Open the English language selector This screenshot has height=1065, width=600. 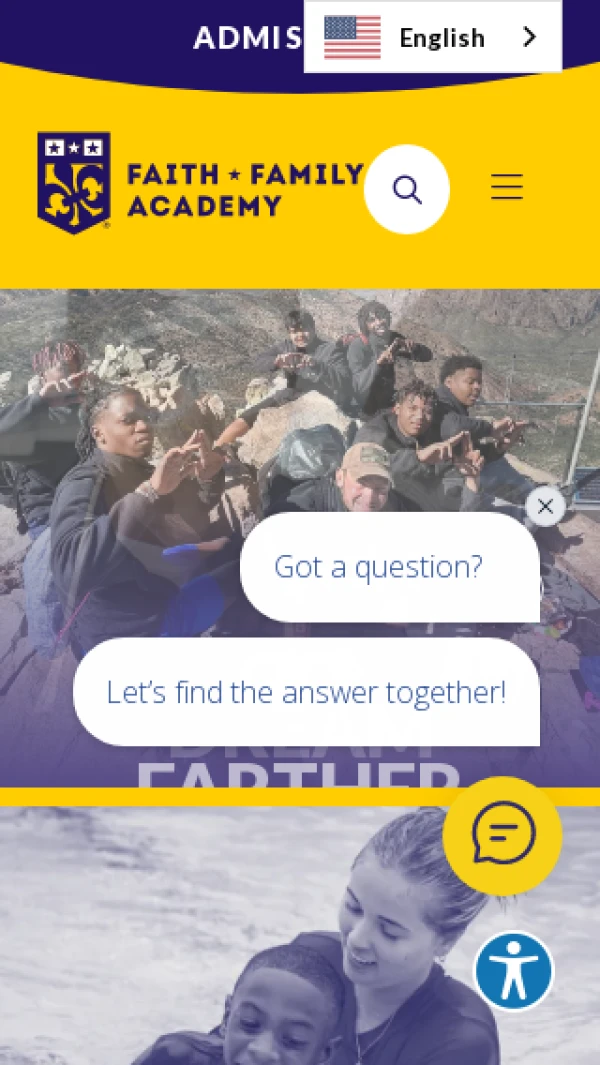point(433,37)
